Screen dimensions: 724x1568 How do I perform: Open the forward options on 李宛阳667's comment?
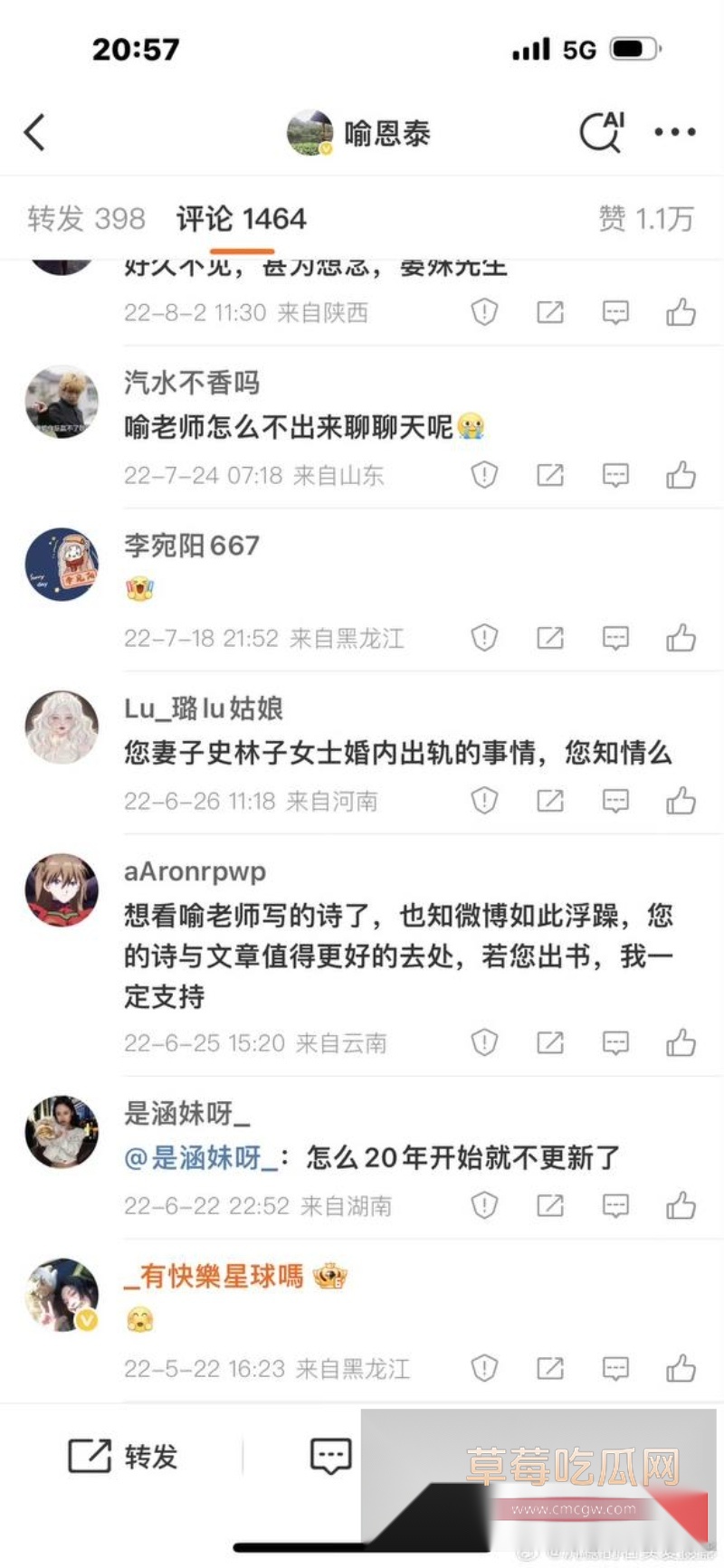(549, 637)
